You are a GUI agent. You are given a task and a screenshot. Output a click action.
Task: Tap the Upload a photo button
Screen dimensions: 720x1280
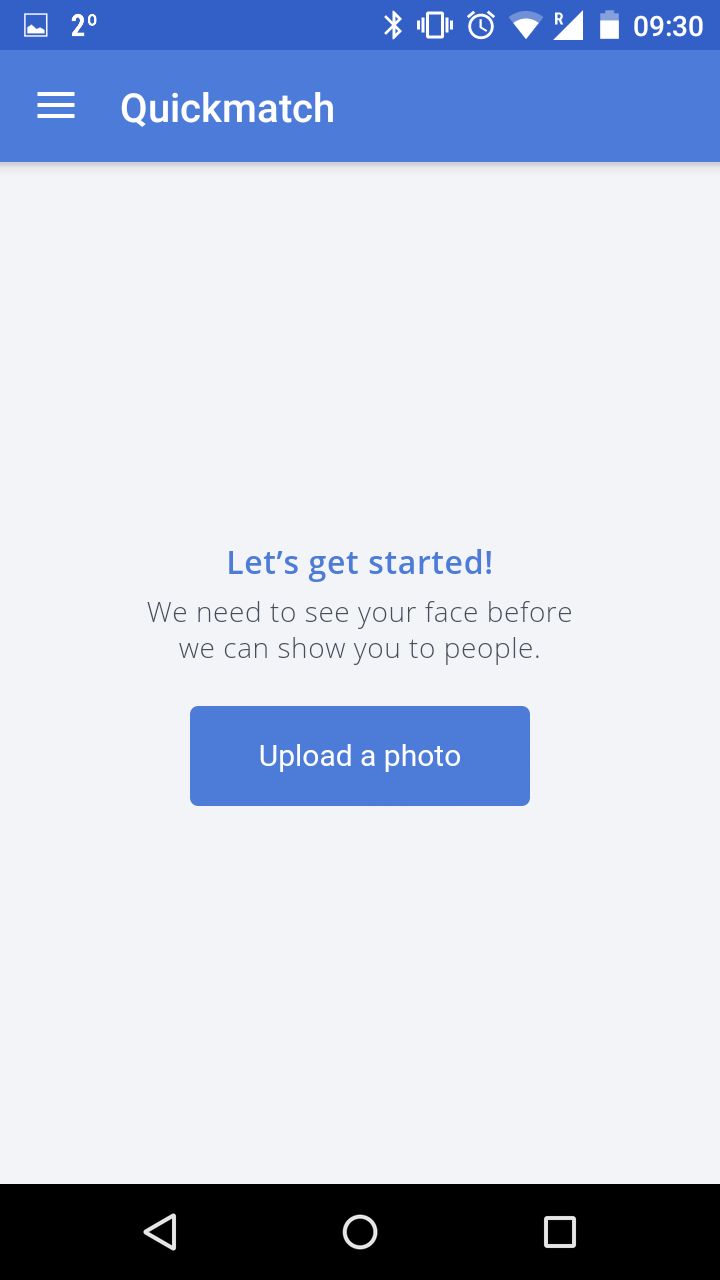pyautogui.click(x=360, y=756)
